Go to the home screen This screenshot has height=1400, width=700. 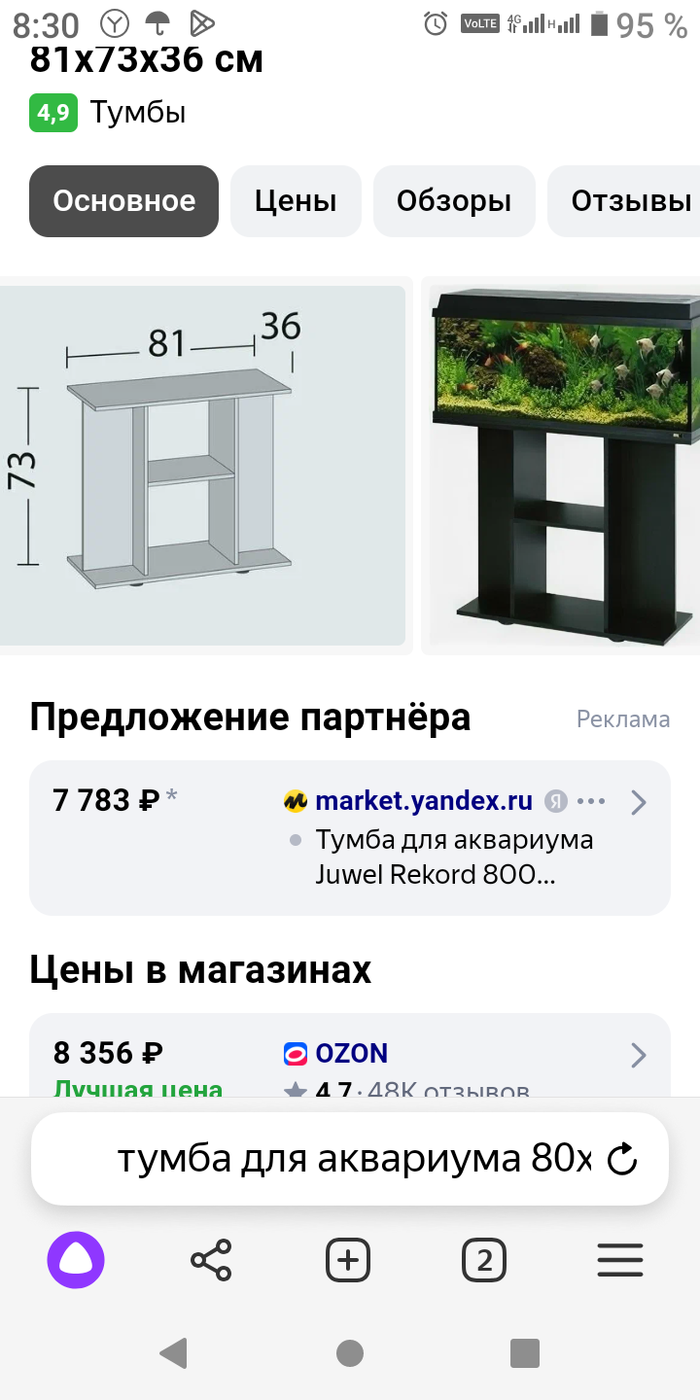tap(350, 1353)
